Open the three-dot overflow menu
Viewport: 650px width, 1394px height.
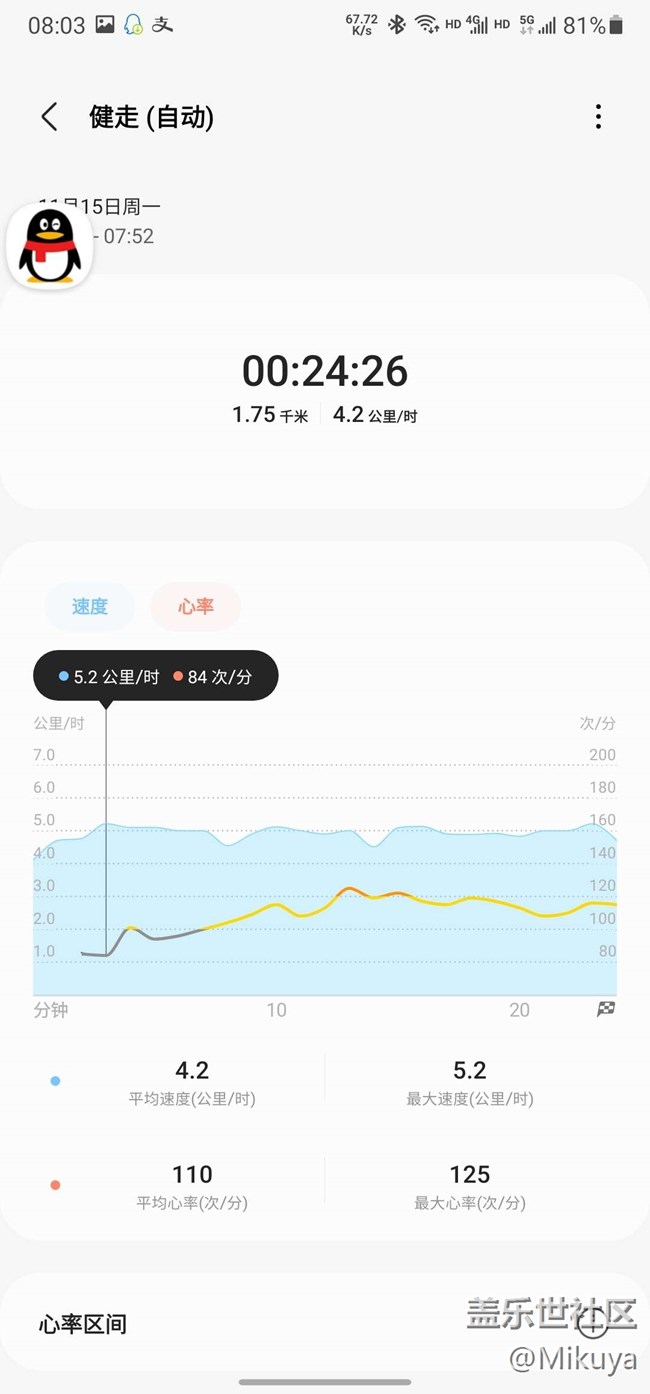598,117
